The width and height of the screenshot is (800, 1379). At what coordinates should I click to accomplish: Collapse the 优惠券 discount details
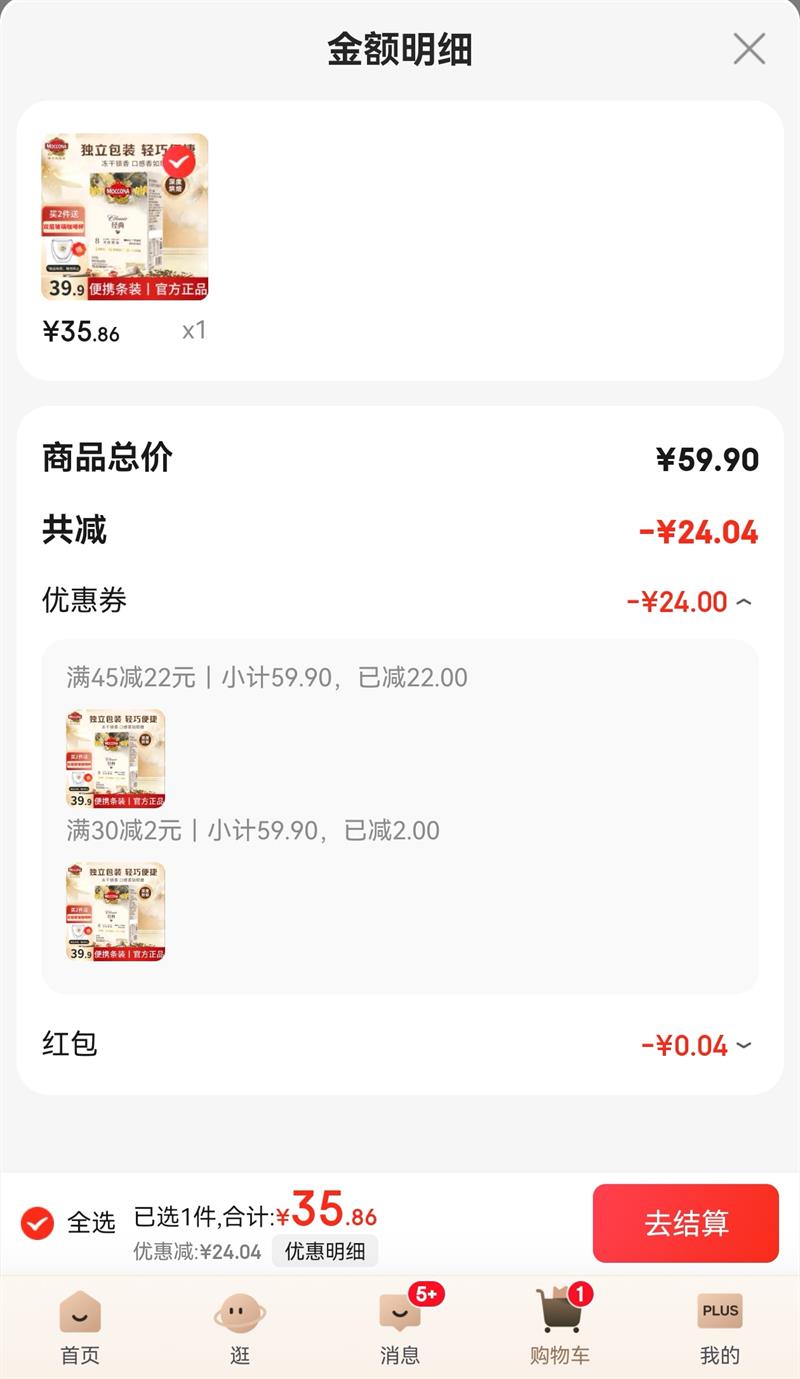coord(743,602)
